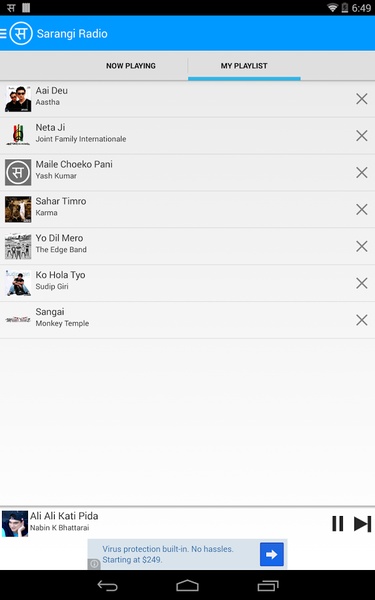Remove Sangai from the playlist
This screenshot has width=375, height=600.
[362, 320]
